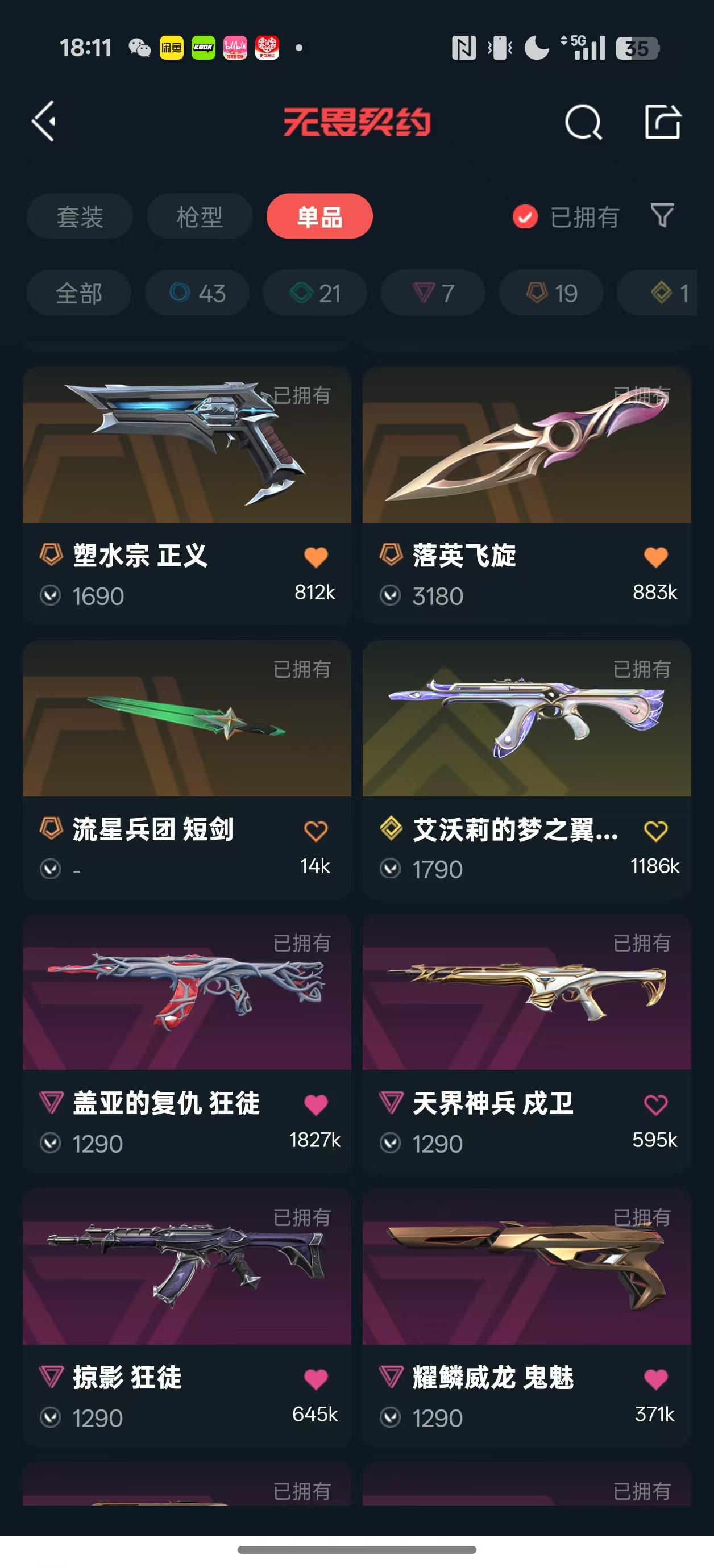Image resolution: width=714 pixels, height=1568 pixels.
Task: Unlike the 落英飞旋 skin
Action: (655, 557)
